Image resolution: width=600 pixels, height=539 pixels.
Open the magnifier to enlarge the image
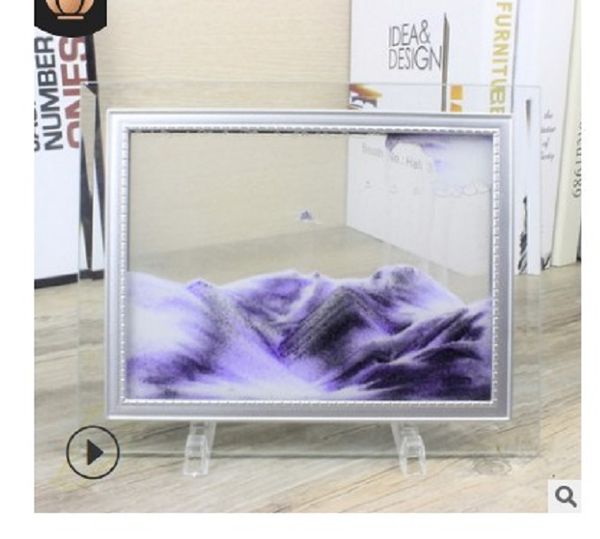565,497
